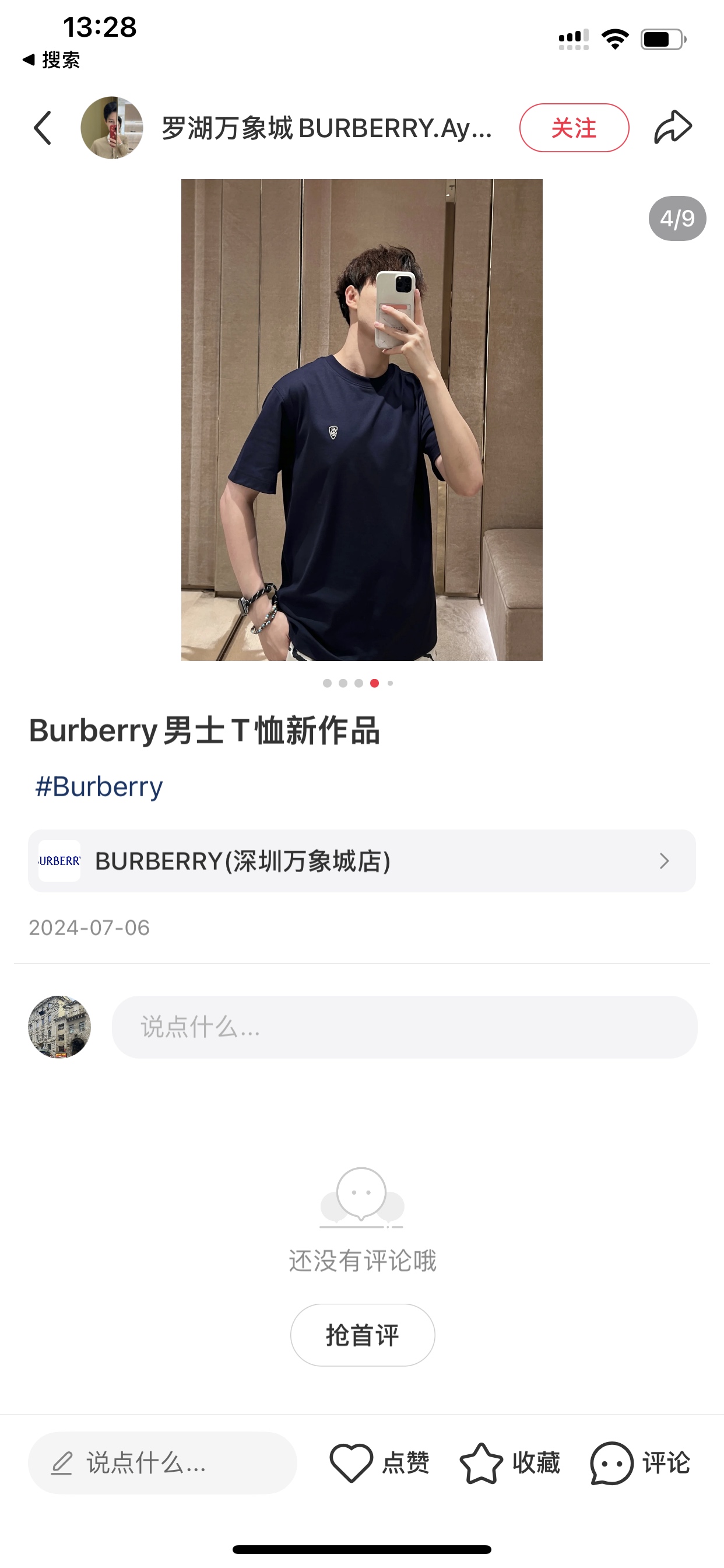This screenshot has width=724, height=1568.
Task: Save the post with 收藏
Action: tap(510, 1462)
